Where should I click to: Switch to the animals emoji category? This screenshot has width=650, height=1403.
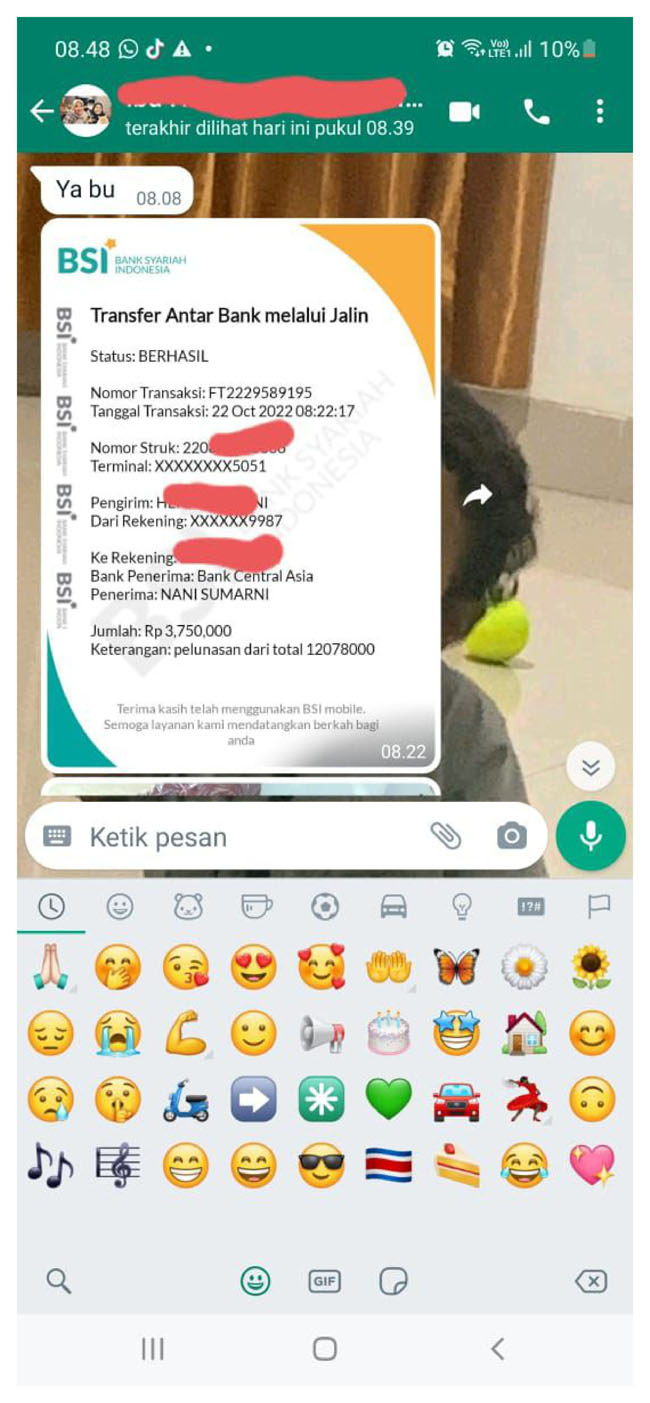[188, 907]
